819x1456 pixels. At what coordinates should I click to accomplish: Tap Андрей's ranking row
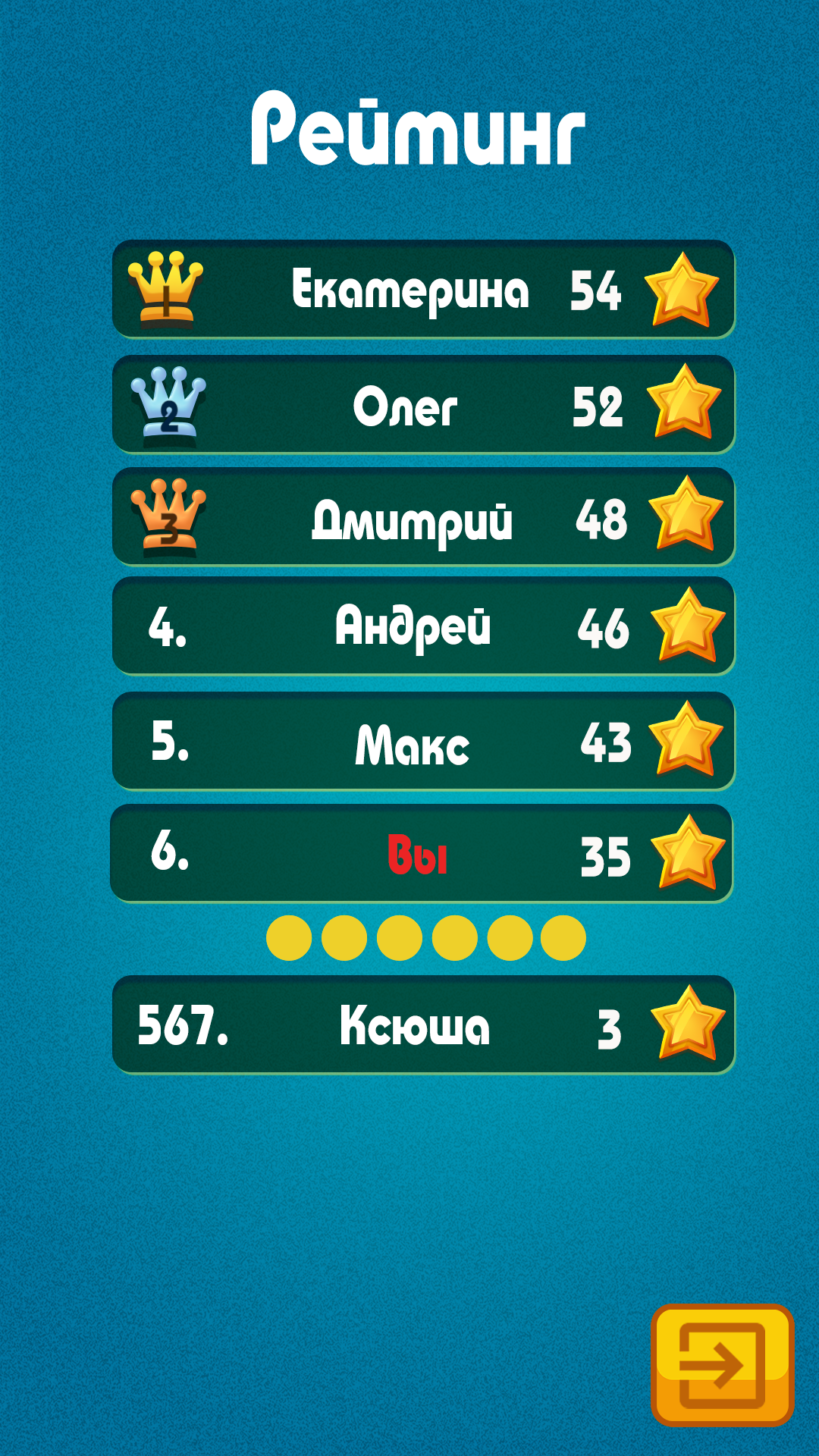[423, 626]
